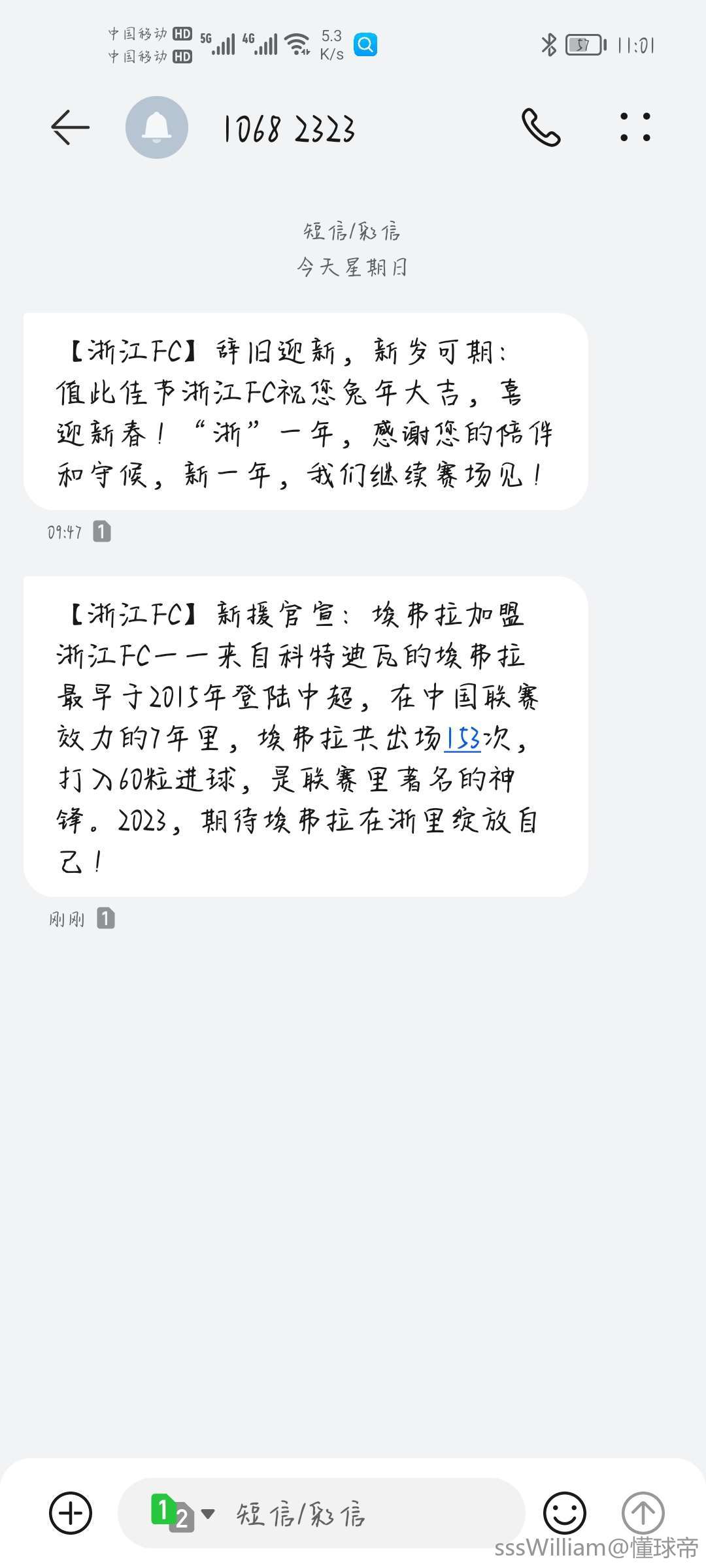Image resolution: width=706 pixels, height=1568 pixels.
Task: Send the message with the up arrow
Action: tap(643, 1512)
